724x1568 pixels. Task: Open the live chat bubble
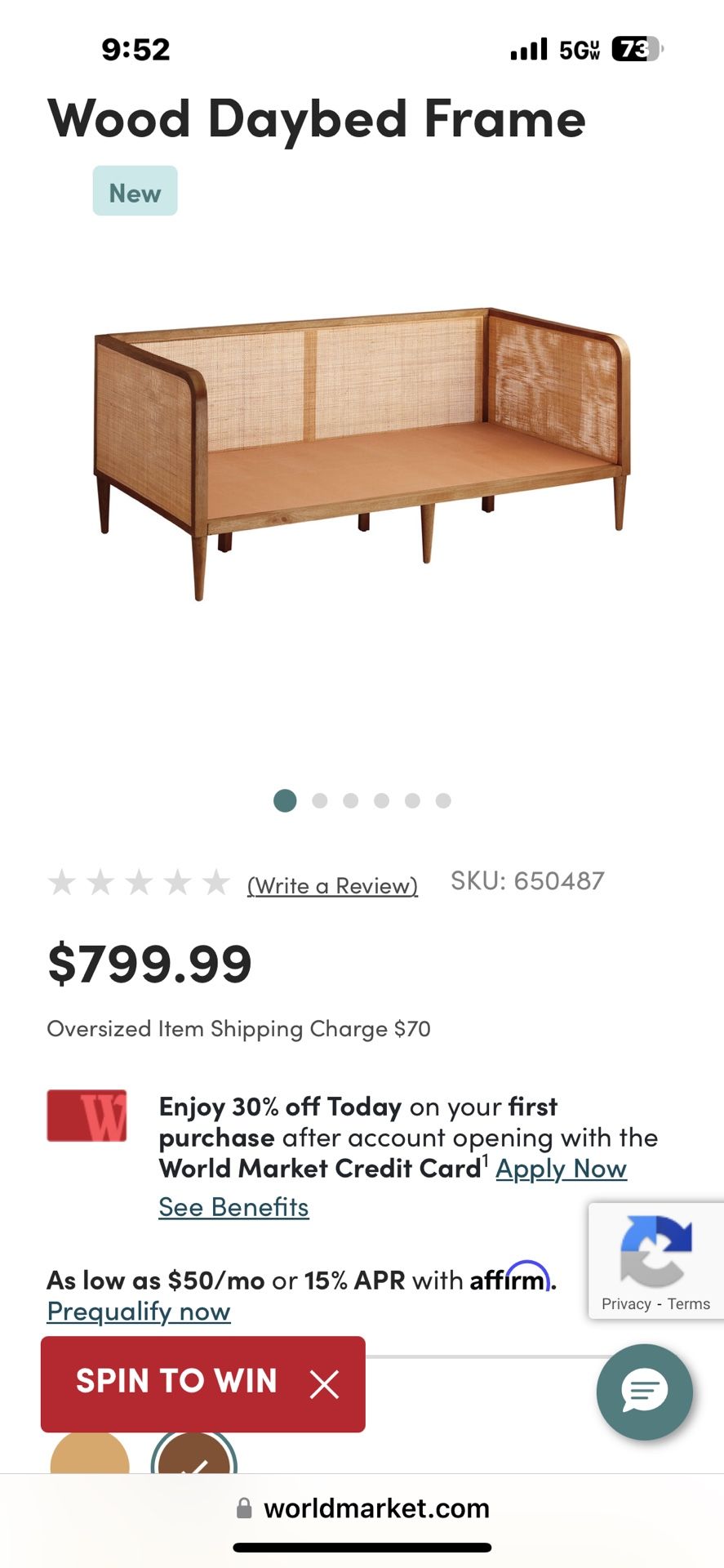pos(644,1392)
